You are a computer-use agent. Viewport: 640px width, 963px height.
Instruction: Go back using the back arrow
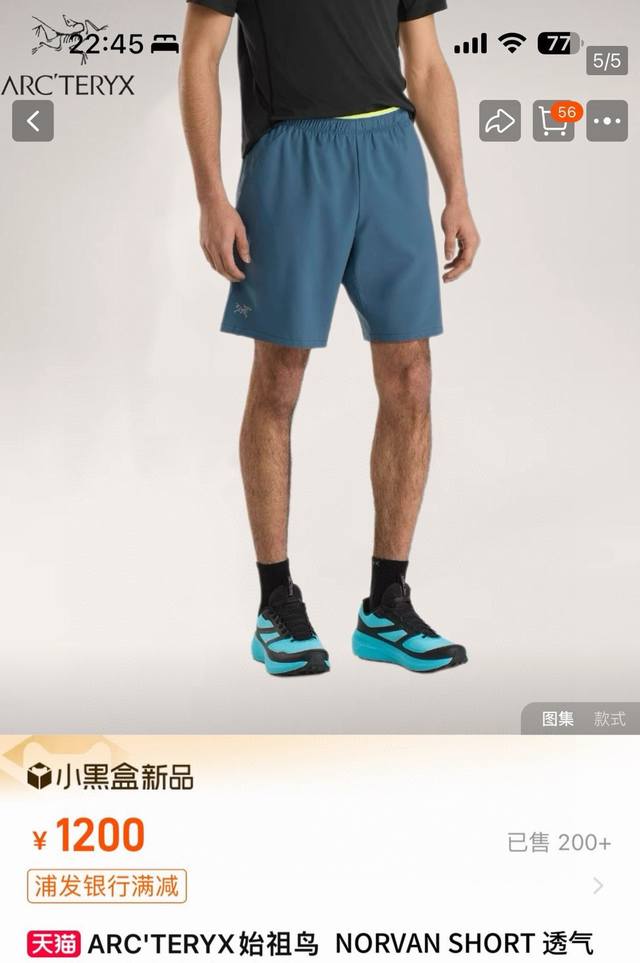click(x=33, y=122)
